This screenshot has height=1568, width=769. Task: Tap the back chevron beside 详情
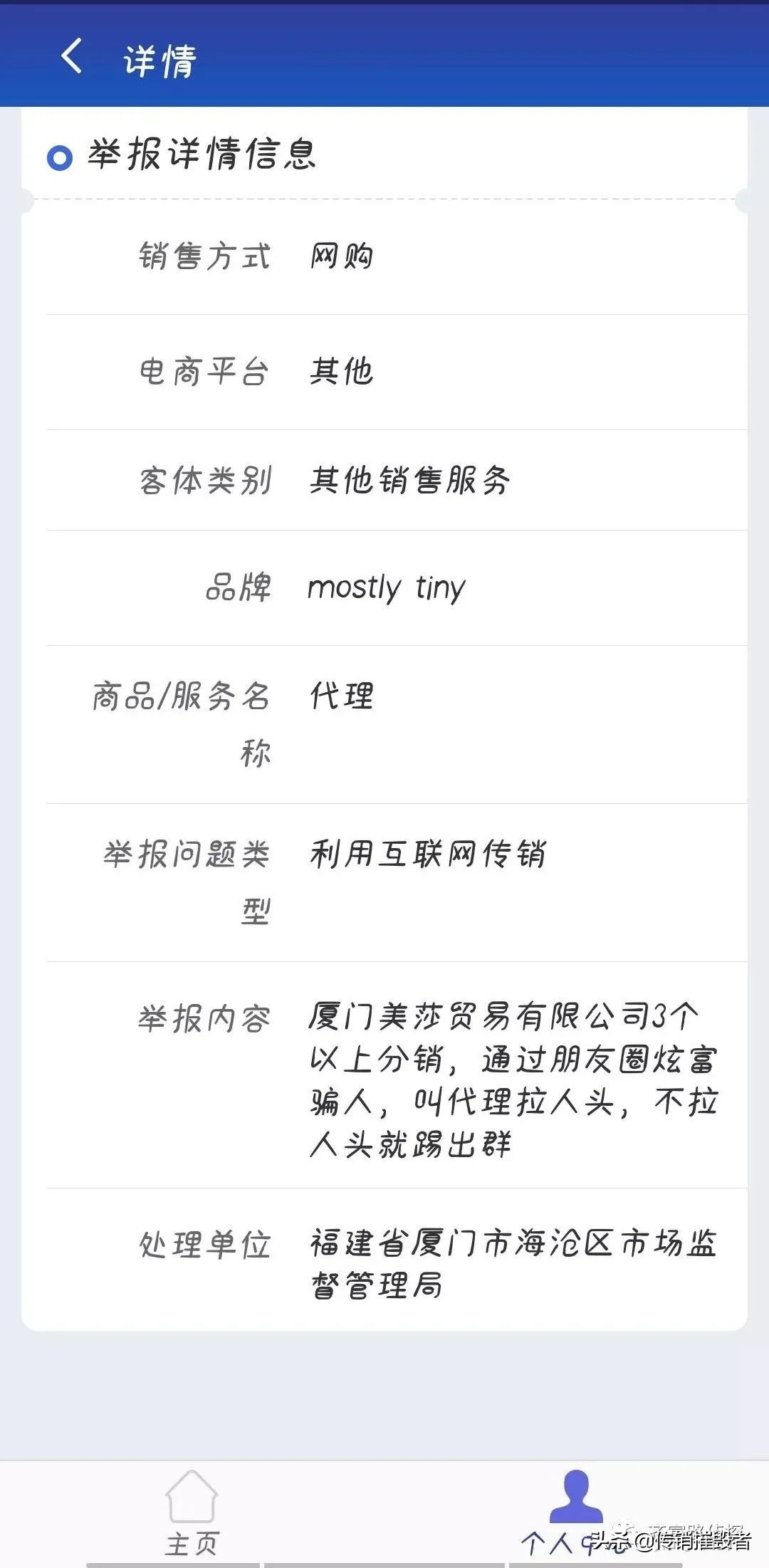[71, 60]
